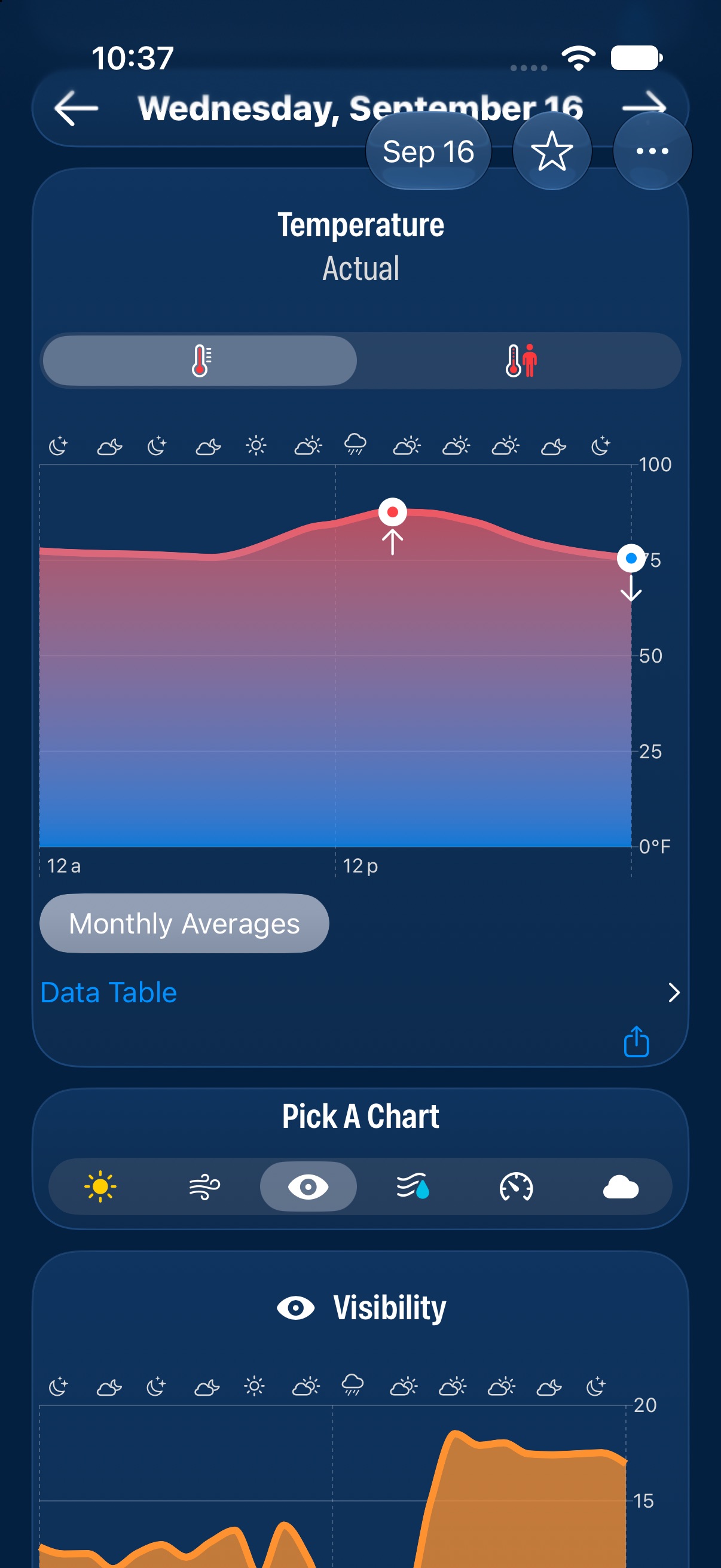The image size is (721, 1568).
Task: Pick the wind chart
Action: coord(204,1186)
